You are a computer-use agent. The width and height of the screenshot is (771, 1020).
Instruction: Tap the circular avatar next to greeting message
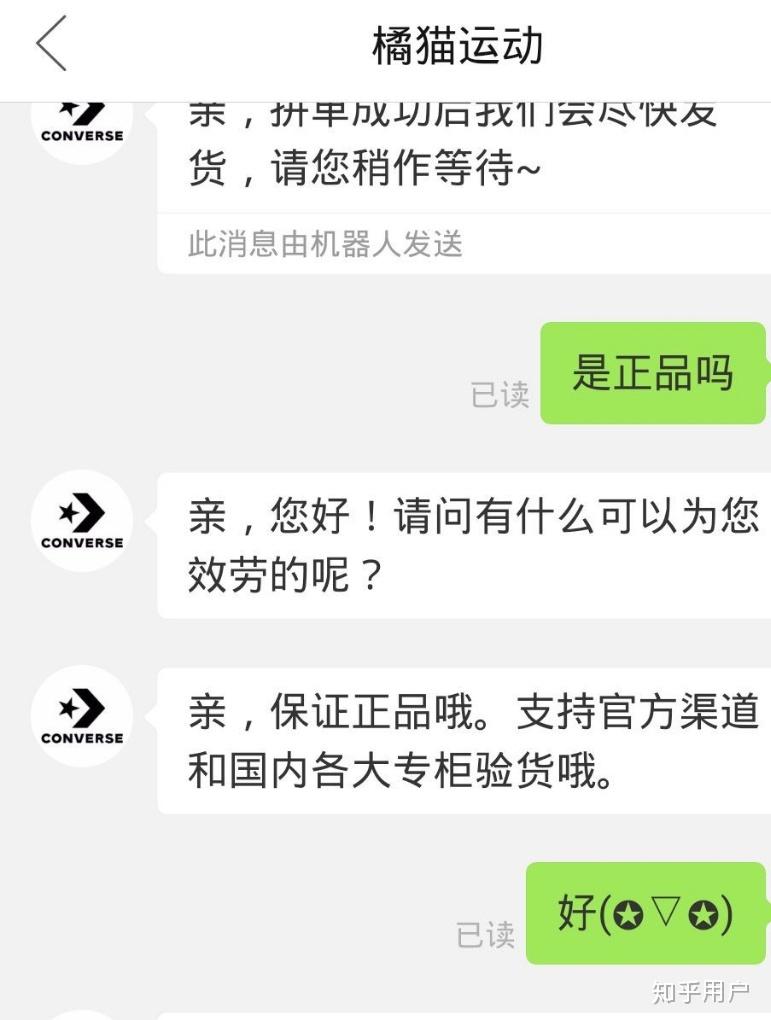[80, 520]
